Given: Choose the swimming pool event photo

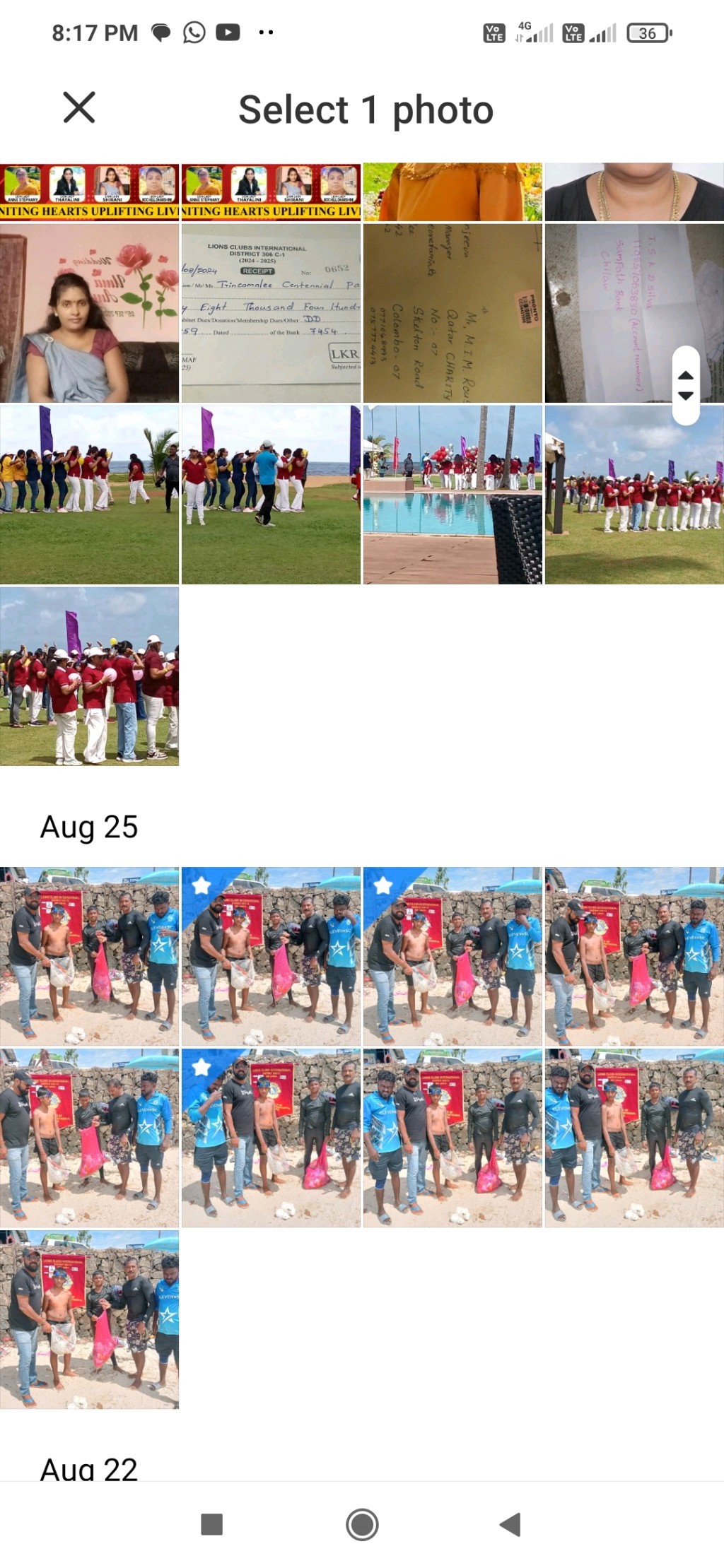Looking at the screenshot, I should point(452,495).
